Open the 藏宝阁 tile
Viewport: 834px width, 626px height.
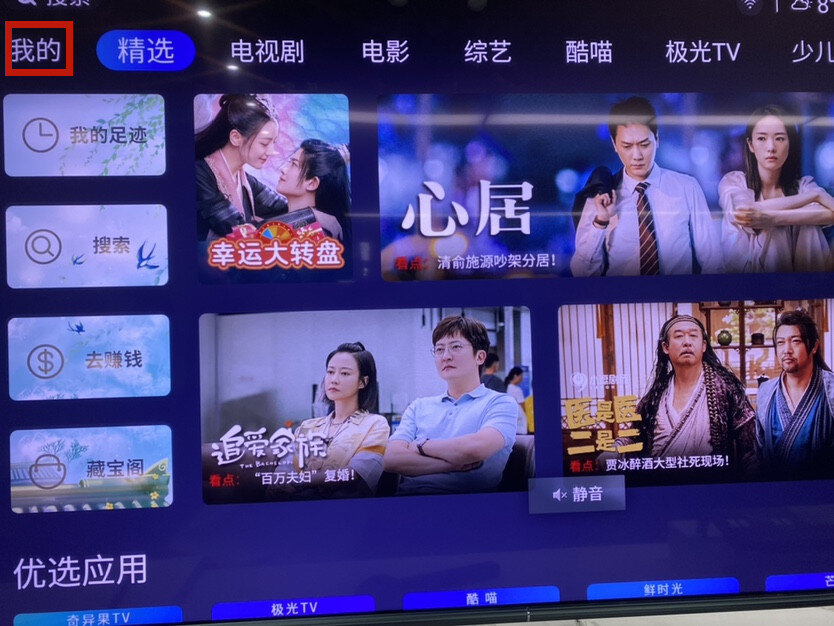pyautogui.click(x=91, y=468)
